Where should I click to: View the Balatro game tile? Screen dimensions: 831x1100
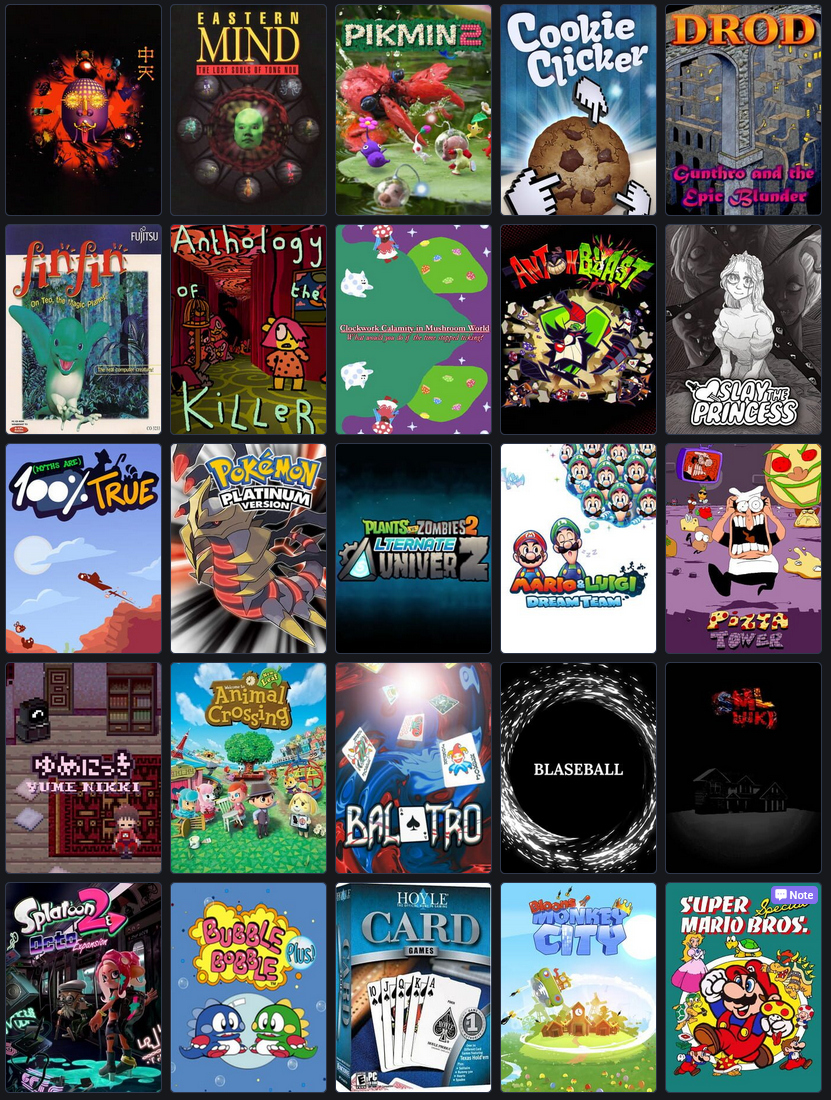click(413, 768)
